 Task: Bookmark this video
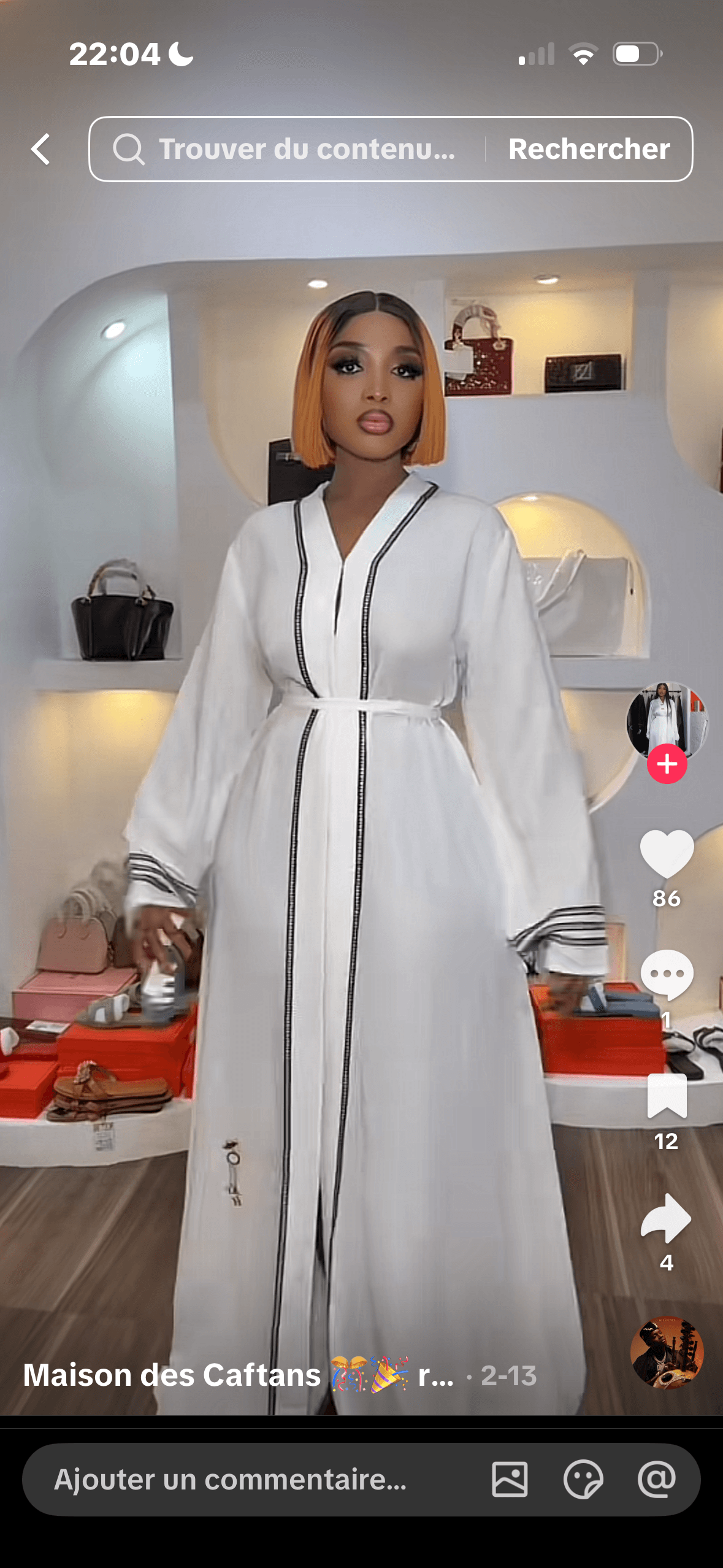pos(667,1096)
